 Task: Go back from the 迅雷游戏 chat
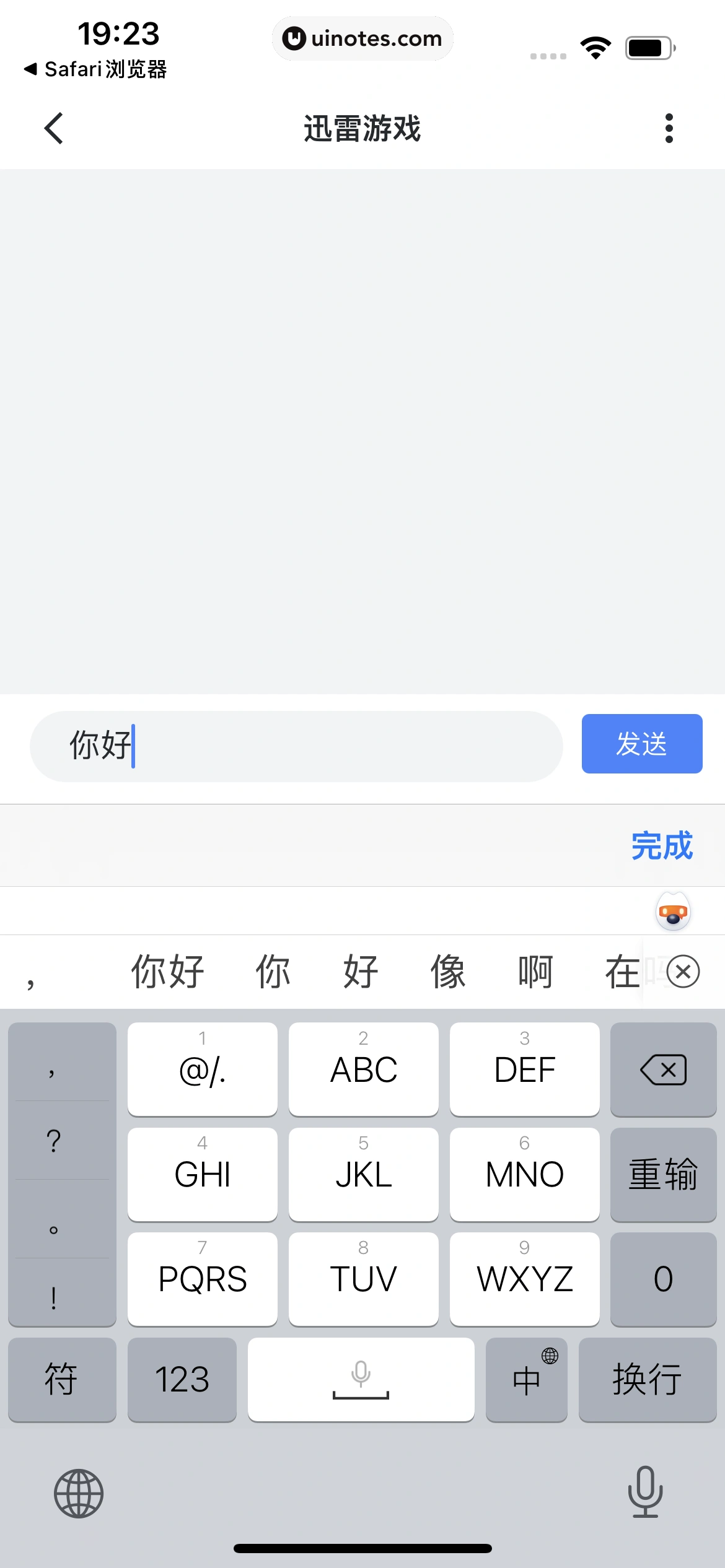tap(54, 128)
